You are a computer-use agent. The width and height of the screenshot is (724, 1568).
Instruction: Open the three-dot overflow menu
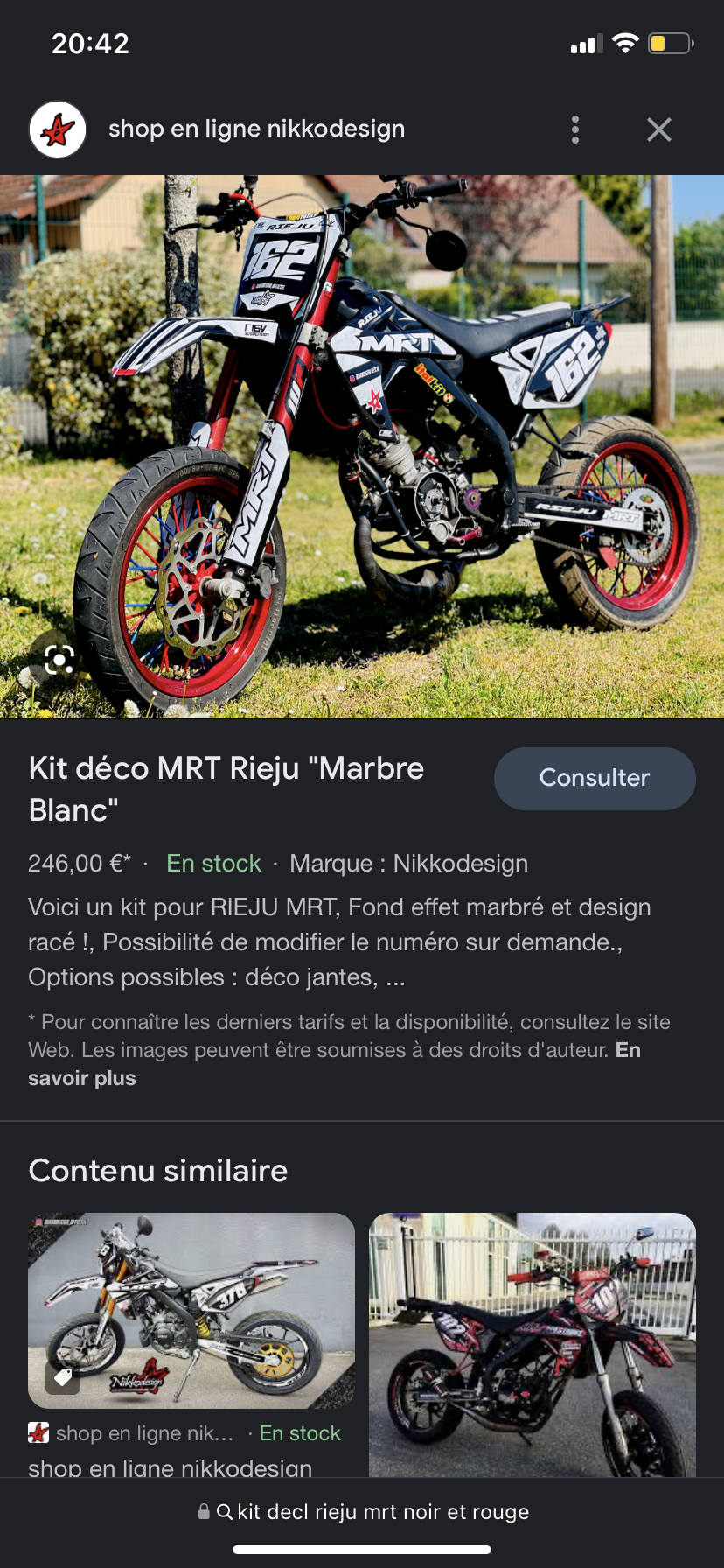[574, 129]
